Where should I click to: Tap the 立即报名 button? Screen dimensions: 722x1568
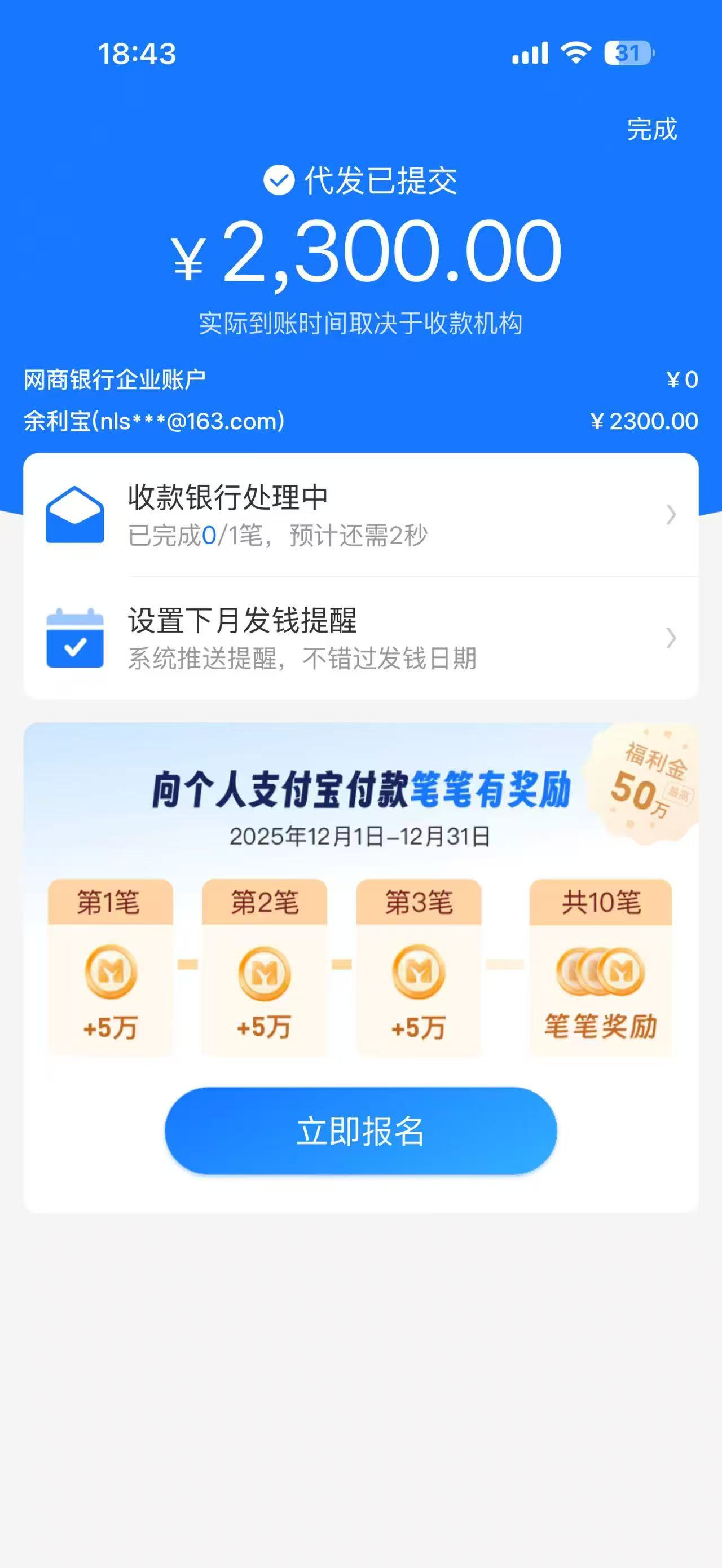point(360,1131)
